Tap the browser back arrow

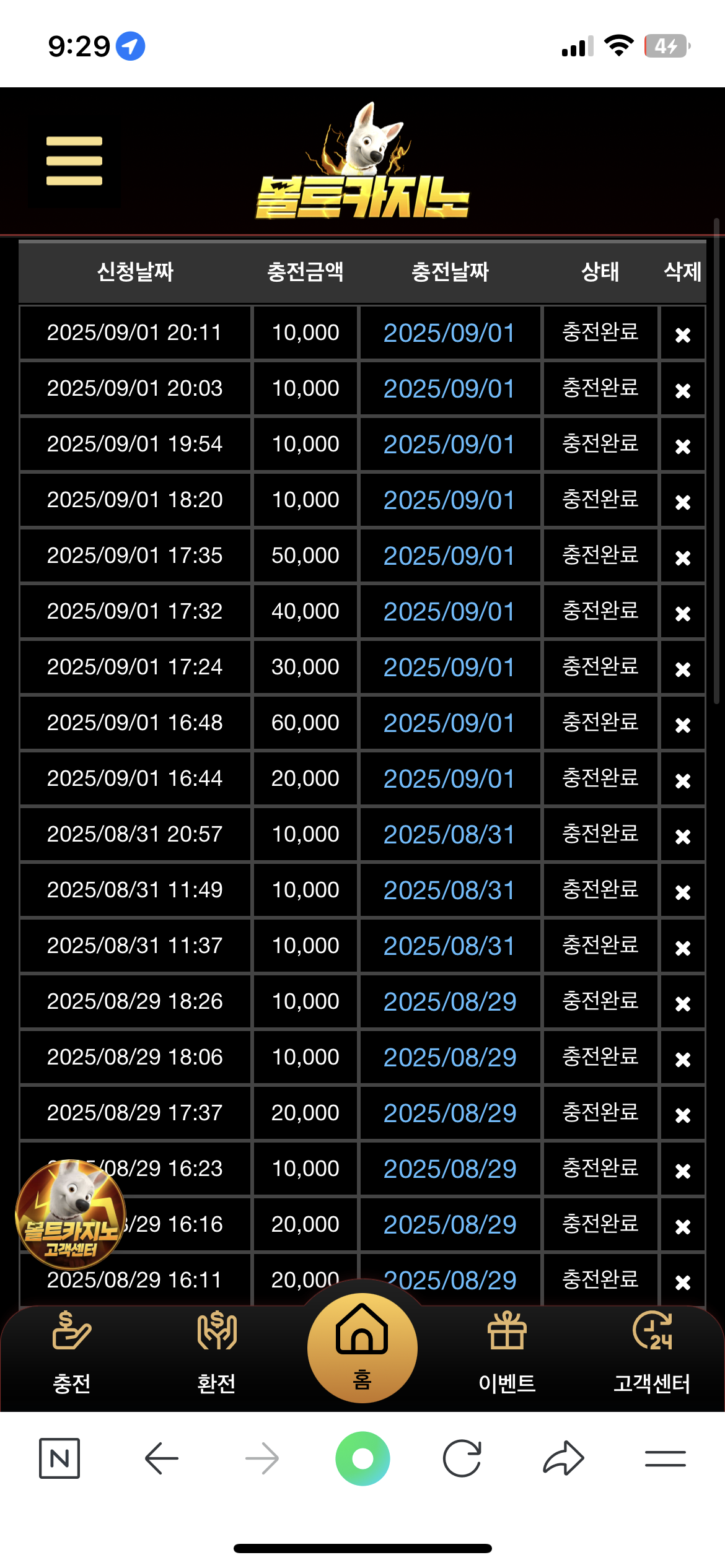coord(162,1458)
